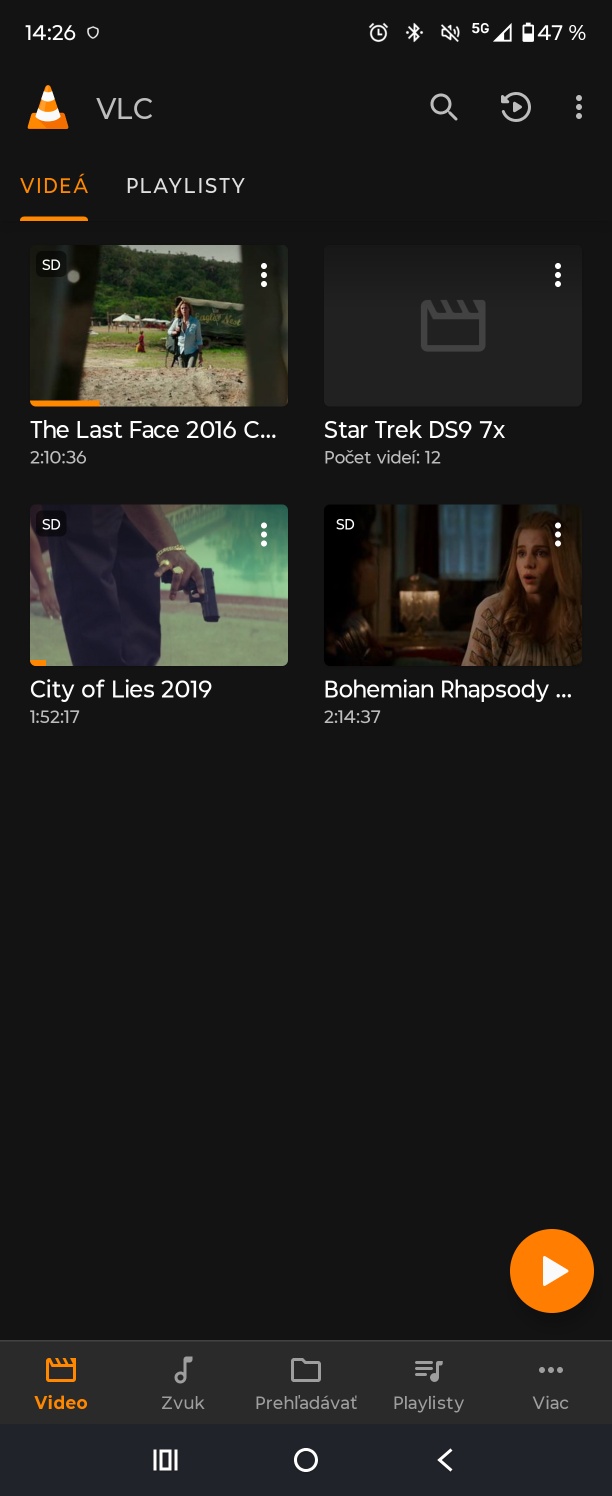Open options for The Last Face
612x1496 pixels.
(264, 275)
